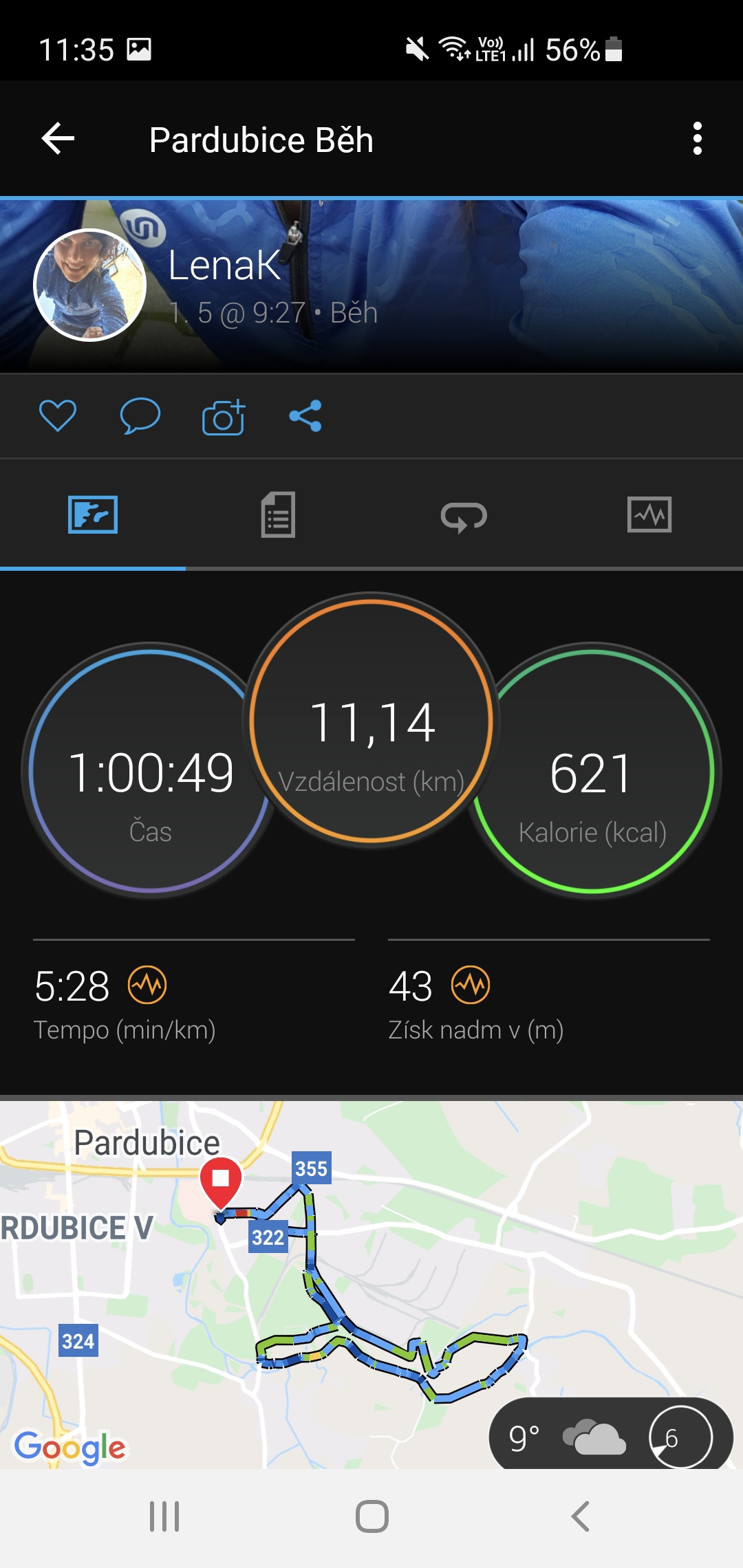Open elevation gain info icon next to 43
The image size is (743, 1568).
[471, 985]
